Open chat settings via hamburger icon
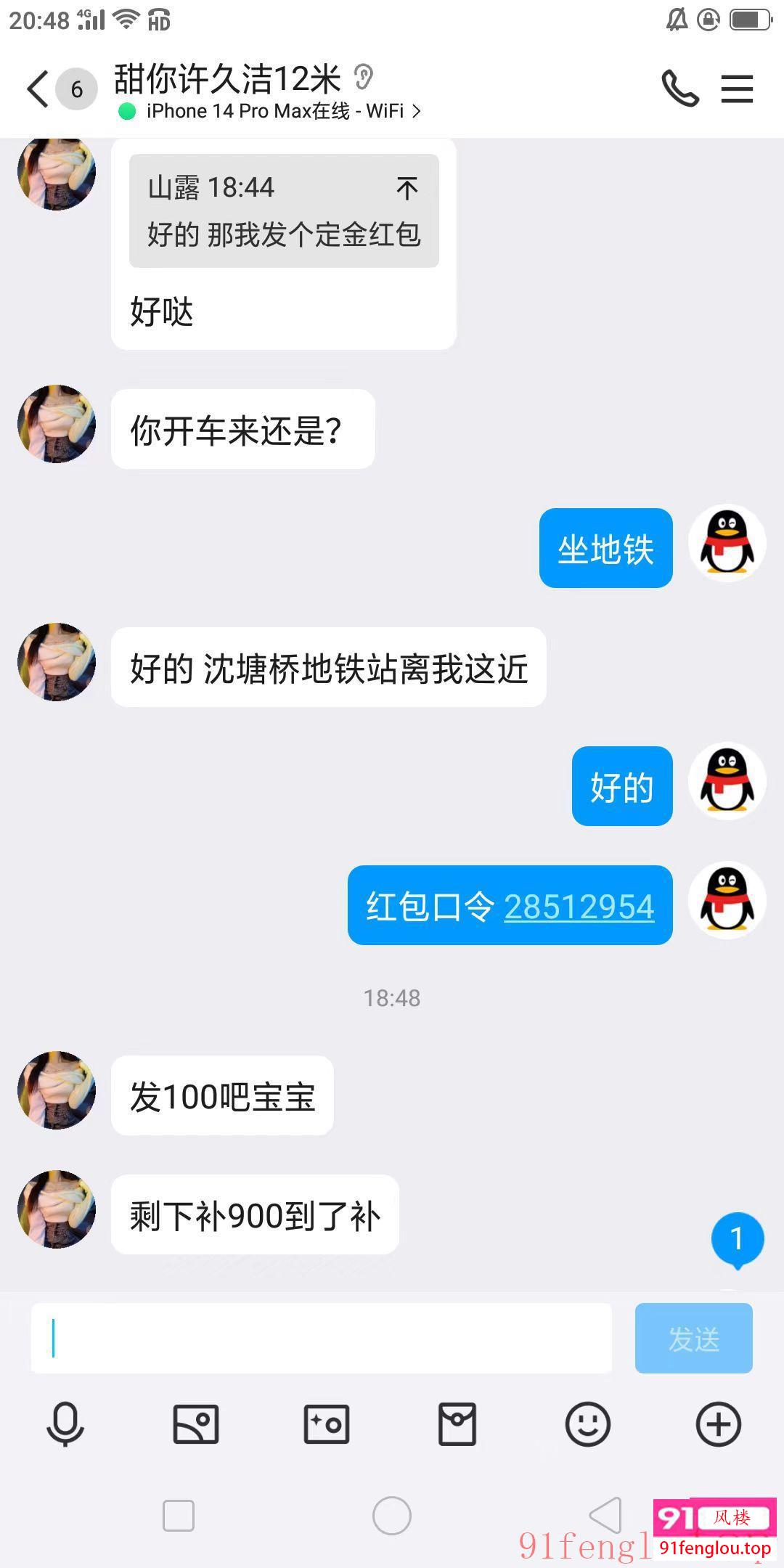Viewport: 784px width, 1568px height. (737, 89)
